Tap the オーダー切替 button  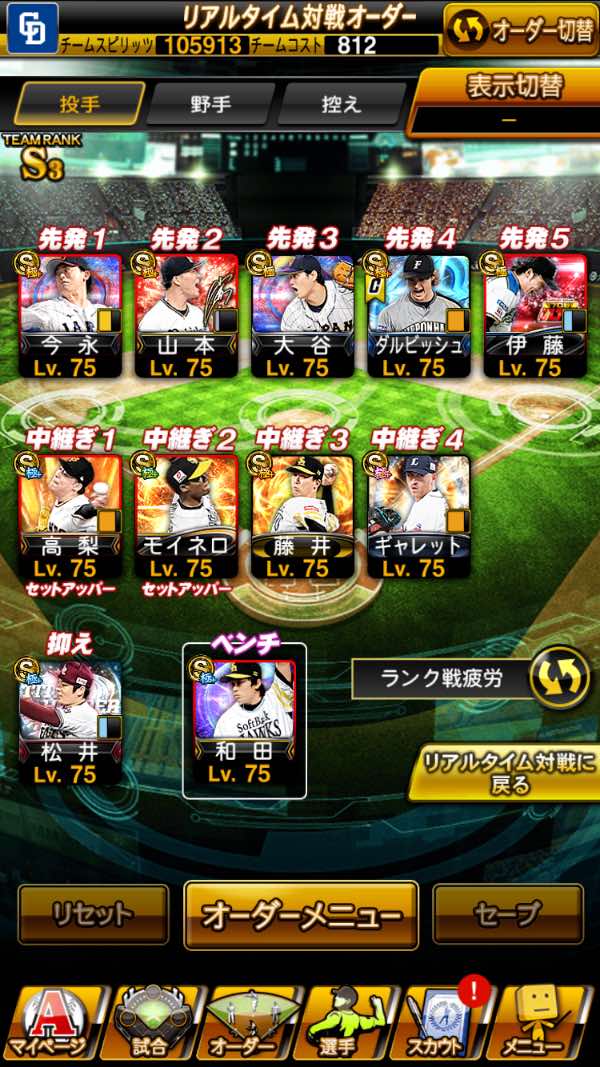pos(521,31)
